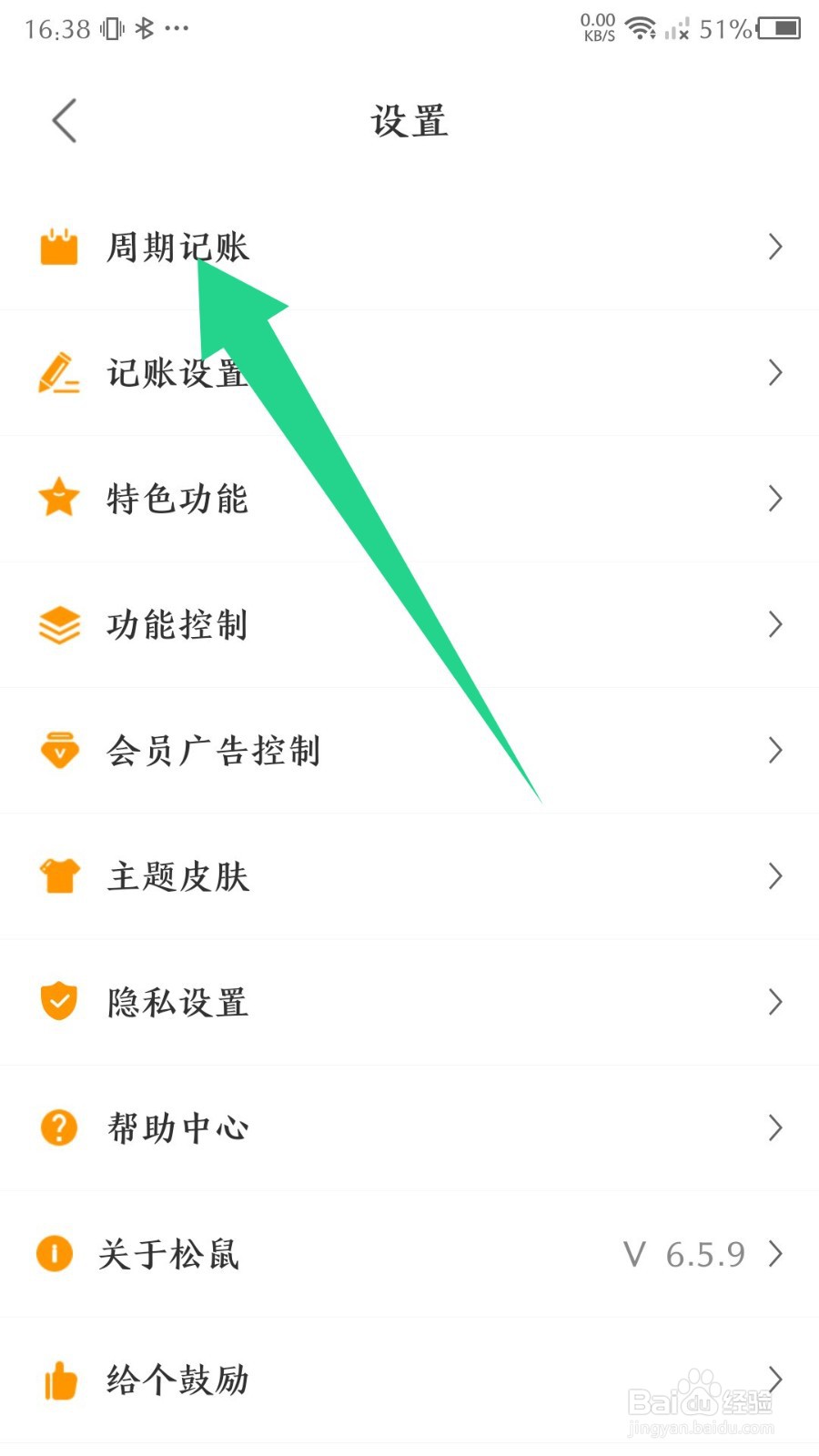The height and width of the screenshot is (1456, 819).
Task: Go back from the 设置 page
Action: [x=65, y=121]
